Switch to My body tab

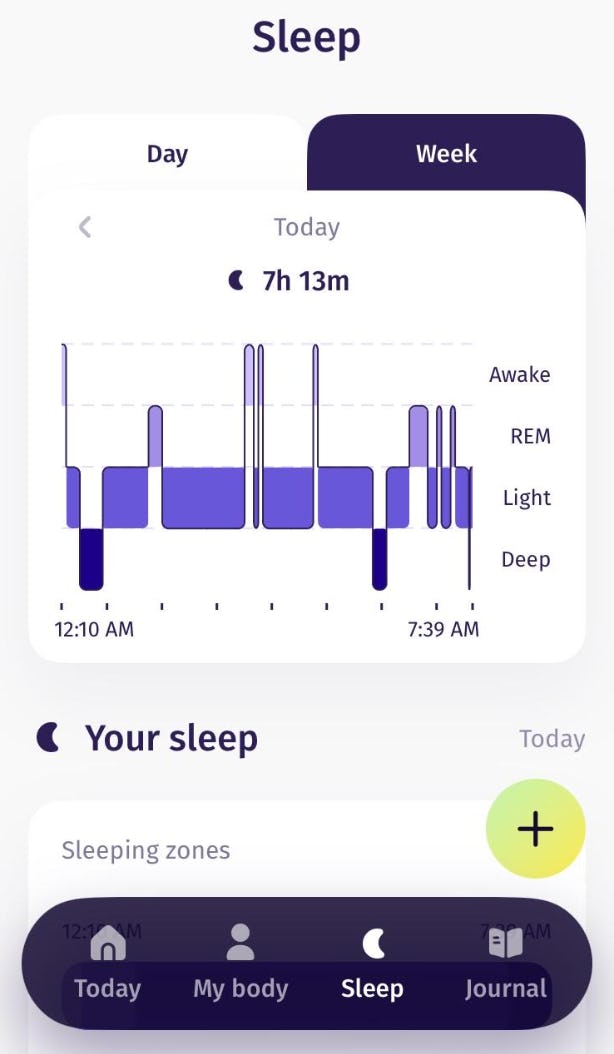240,965
